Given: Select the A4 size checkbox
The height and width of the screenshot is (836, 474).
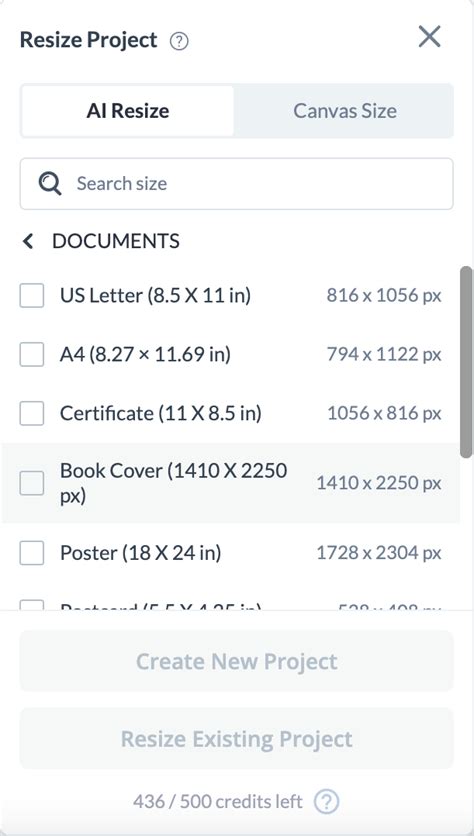Looking at the screenshot, I should (32, 355).
